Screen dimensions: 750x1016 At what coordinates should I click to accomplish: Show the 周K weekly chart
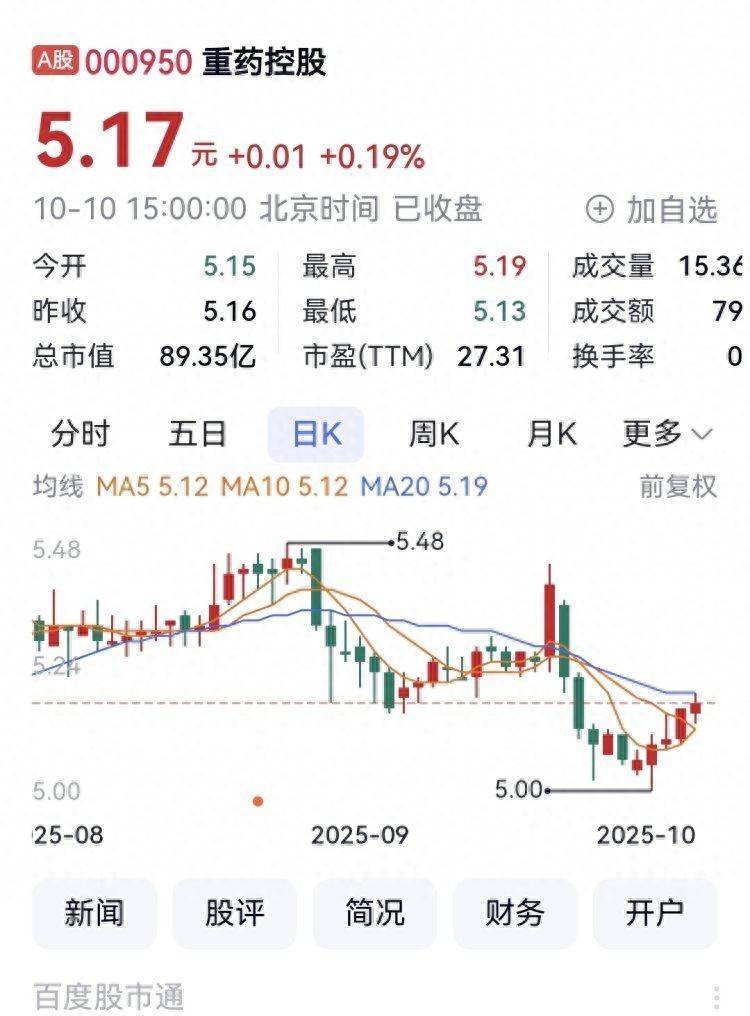(434, 434)
